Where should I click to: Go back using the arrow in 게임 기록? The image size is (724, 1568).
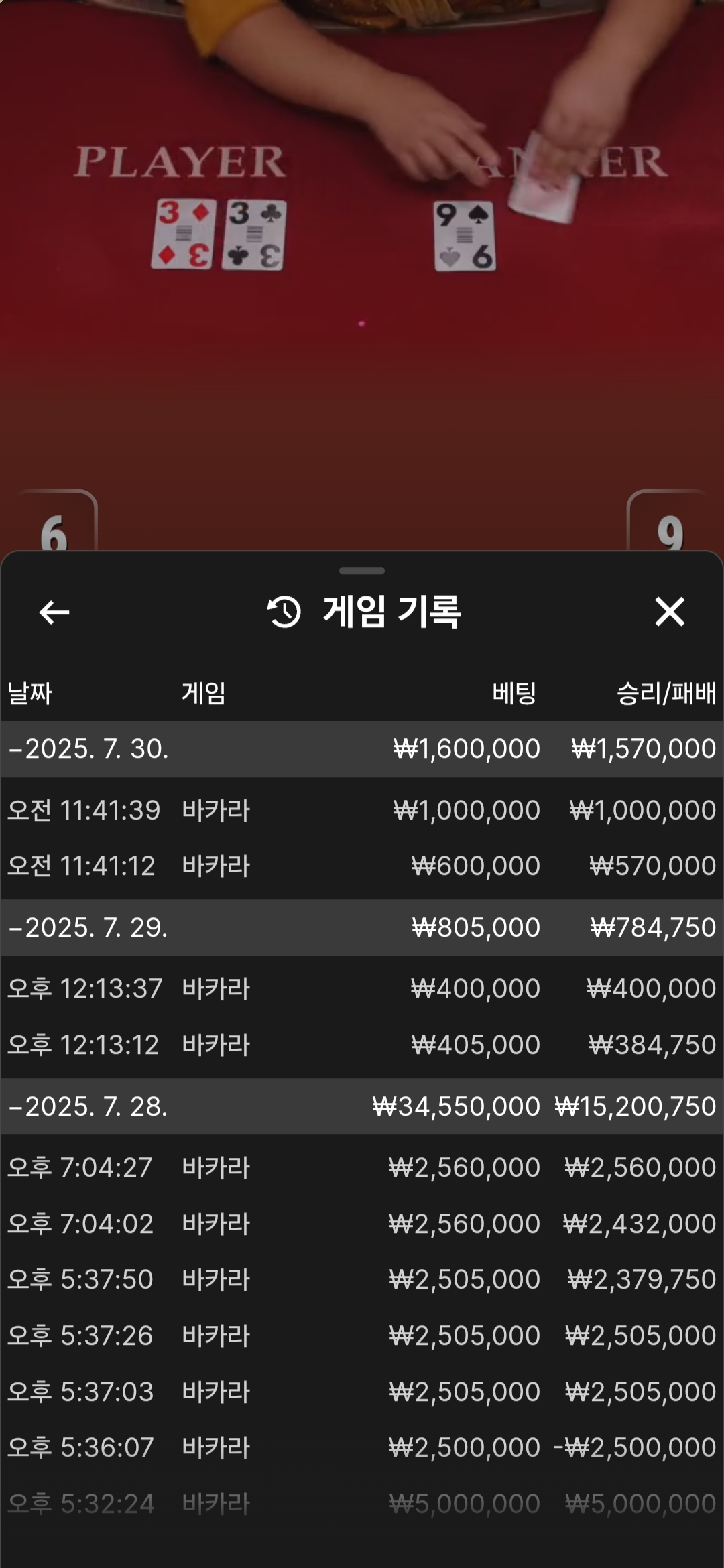(x=54, y=612)
